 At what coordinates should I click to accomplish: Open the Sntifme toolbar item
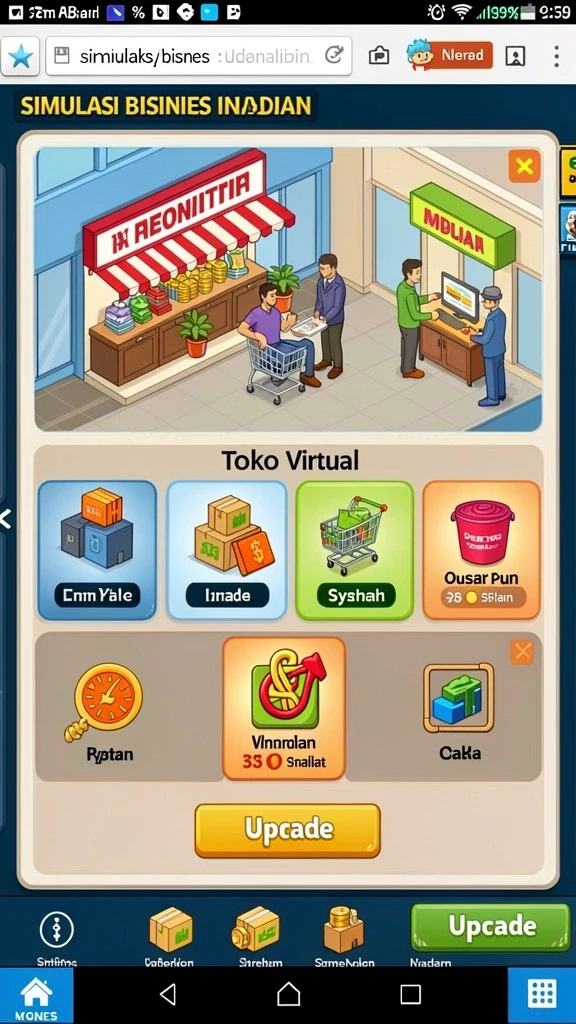tap(57, 938)
